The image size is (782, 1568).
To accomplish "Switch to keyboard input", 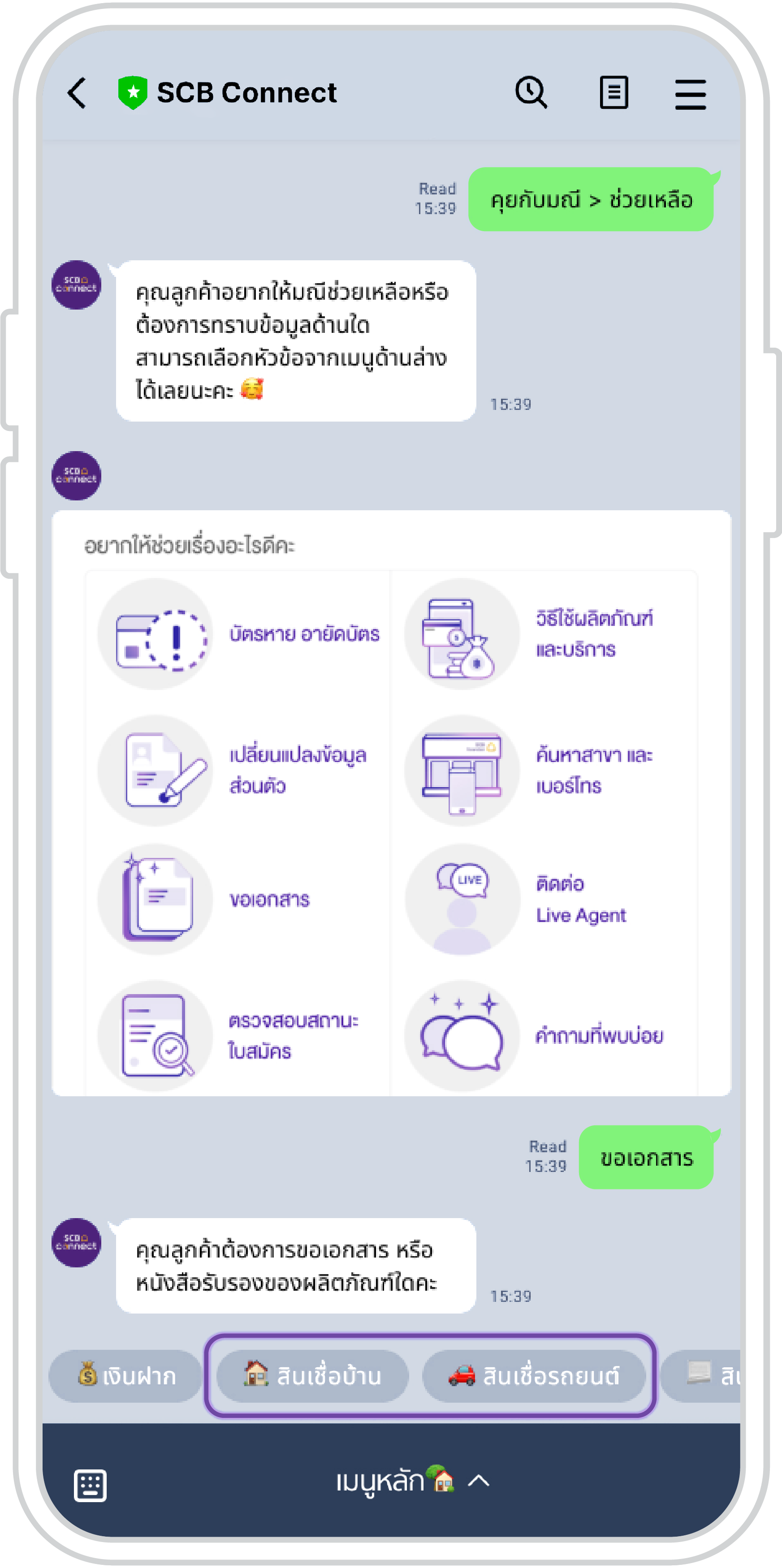I will click(90, 1485).
